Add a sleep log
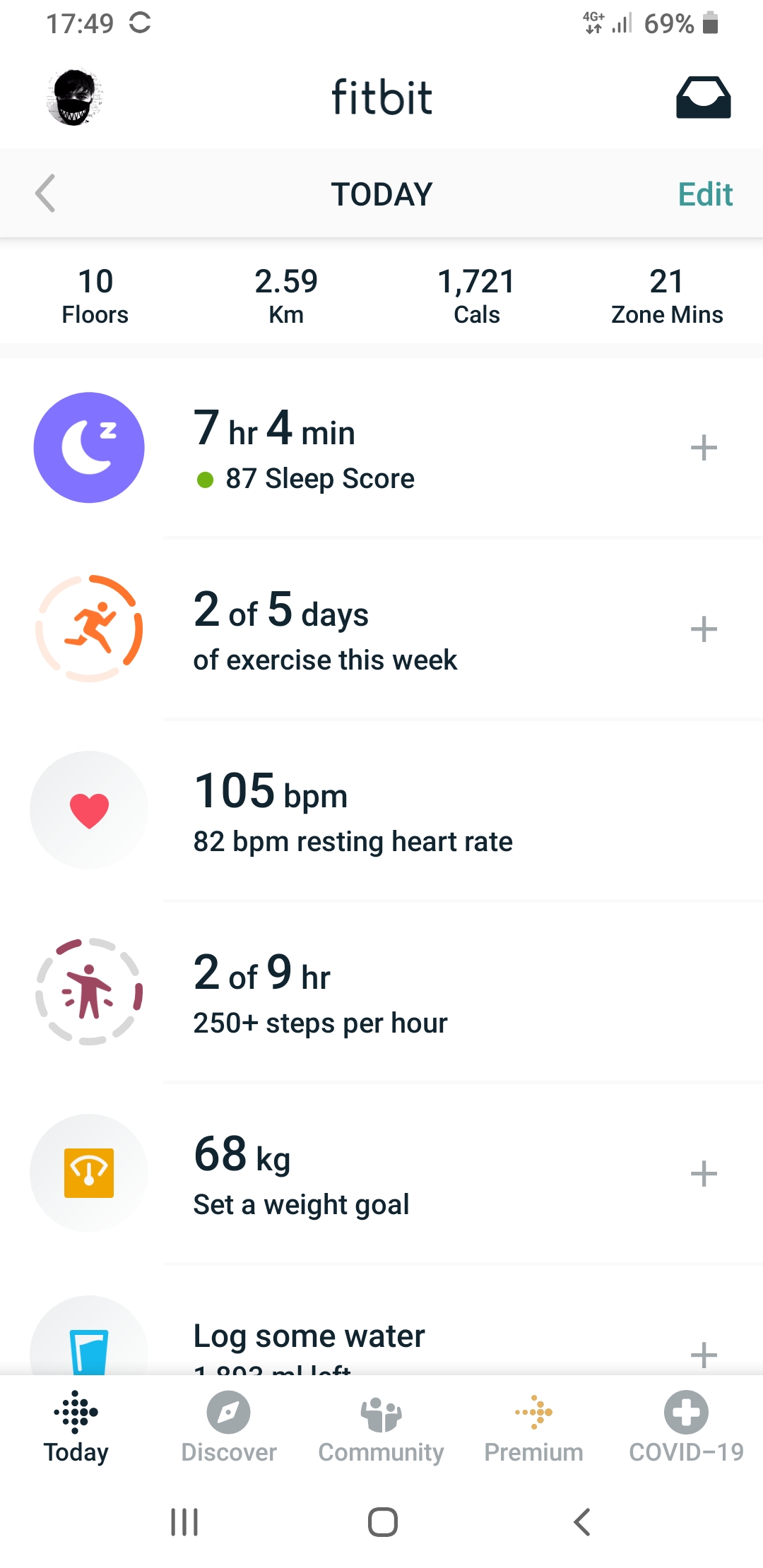This screenshot has width=763, height=1568. [704, 448]
